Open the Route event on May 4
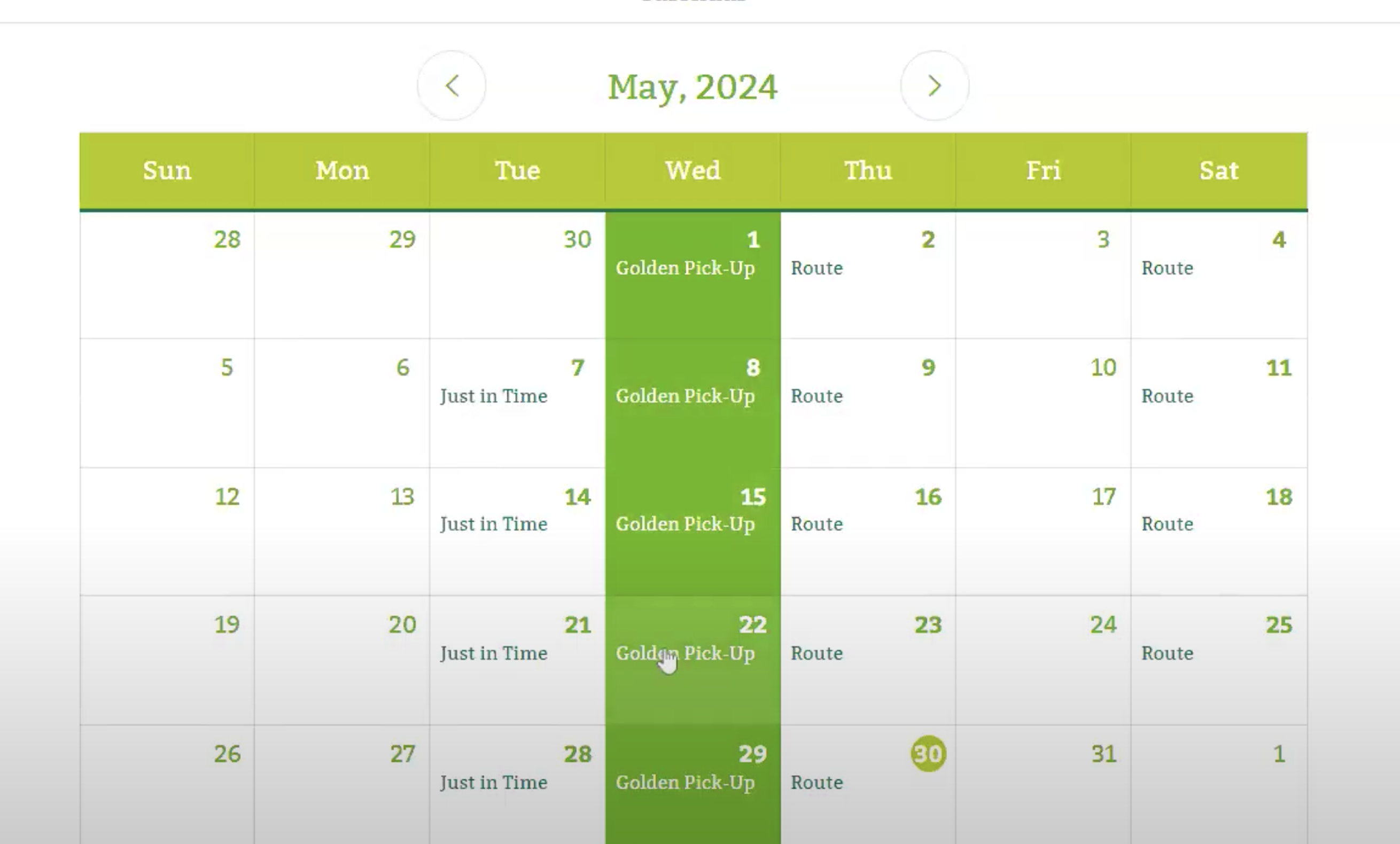 (x=1167, y=268)
